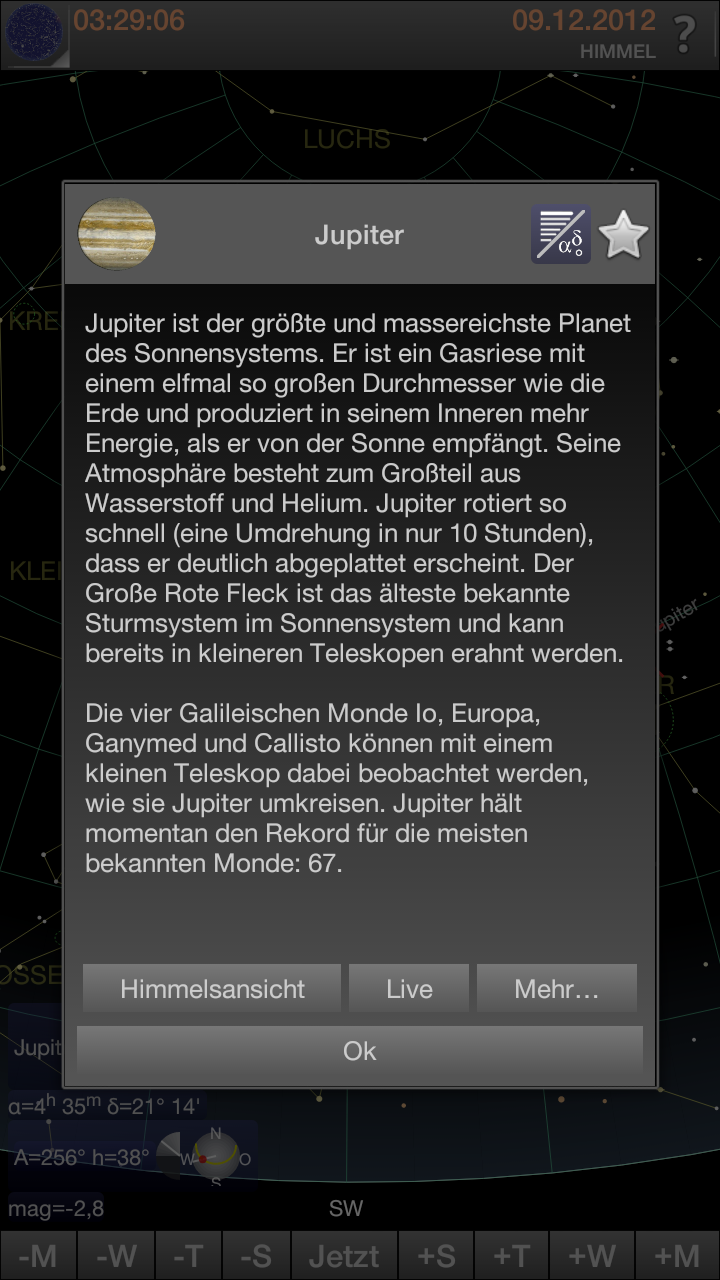Image resolution: width=720 pixels, height=1280 pixels.
Task: Open the sky map thumbnail icon
Action: (35, 35)
